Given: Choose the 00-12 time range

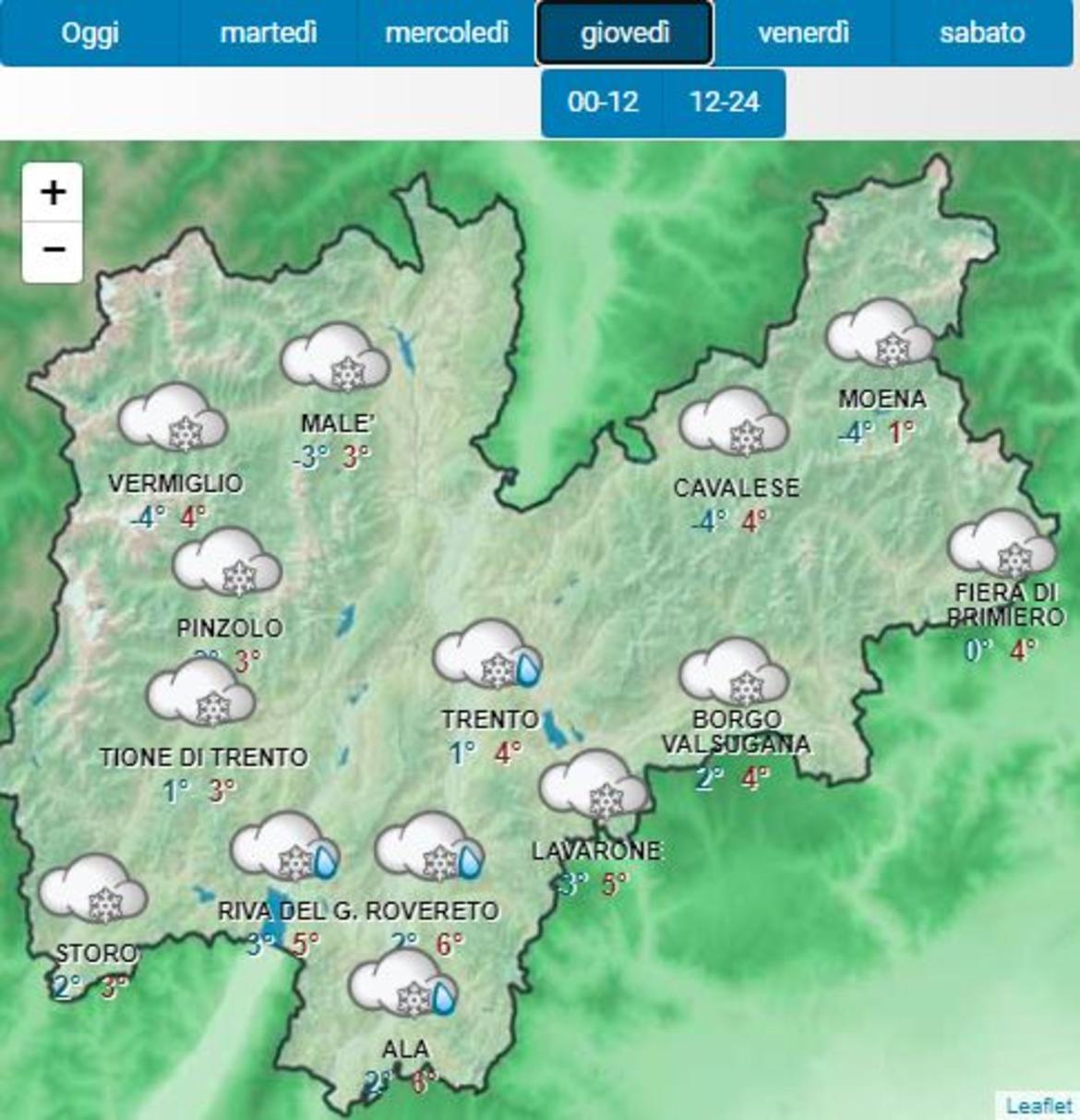Looking at the screenshot, I should (x=603, y=102).
